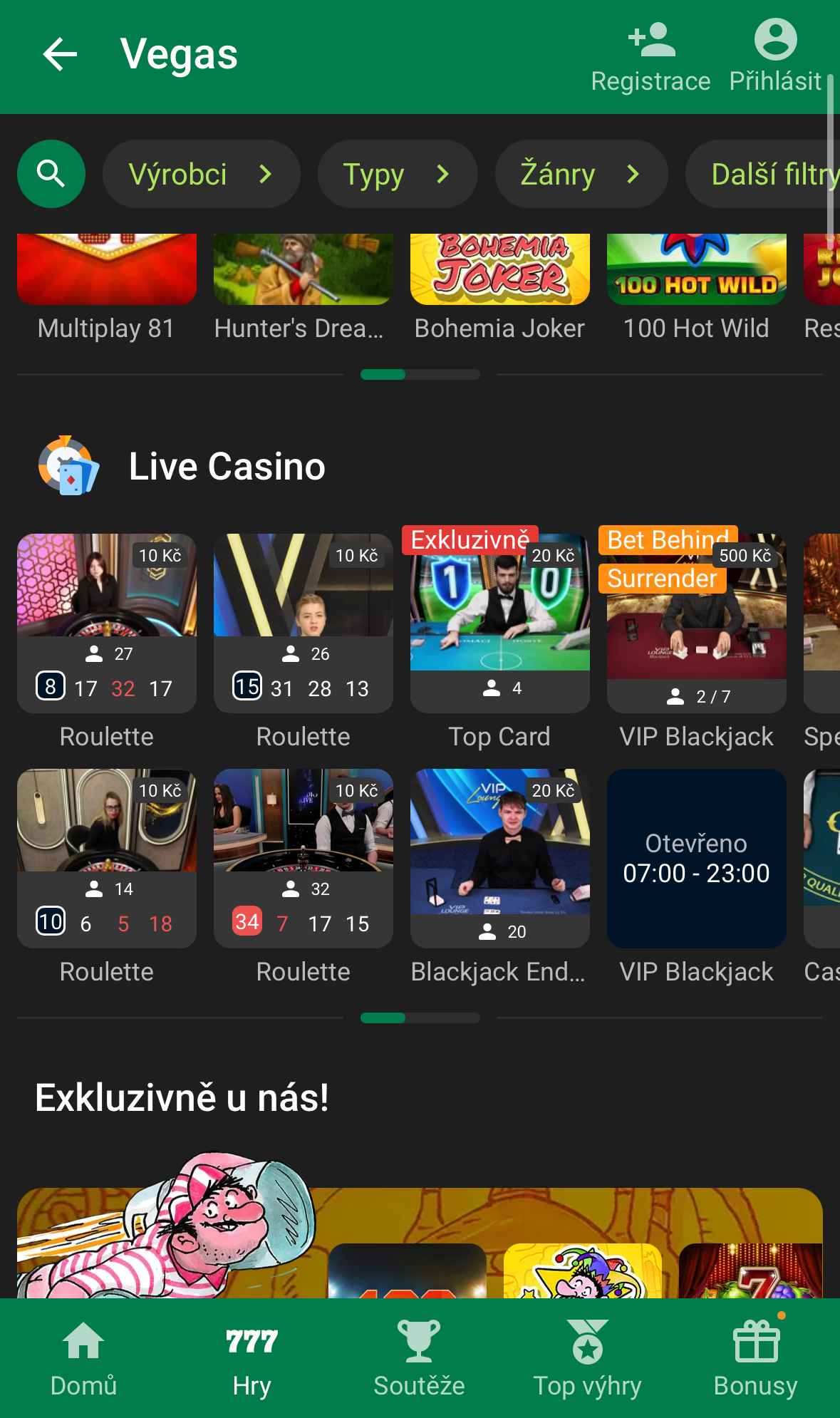The image size is (840, 1418).
Task: Tap Přihlásit to log in
Action: pyautogui.click(x=775, y=57)
